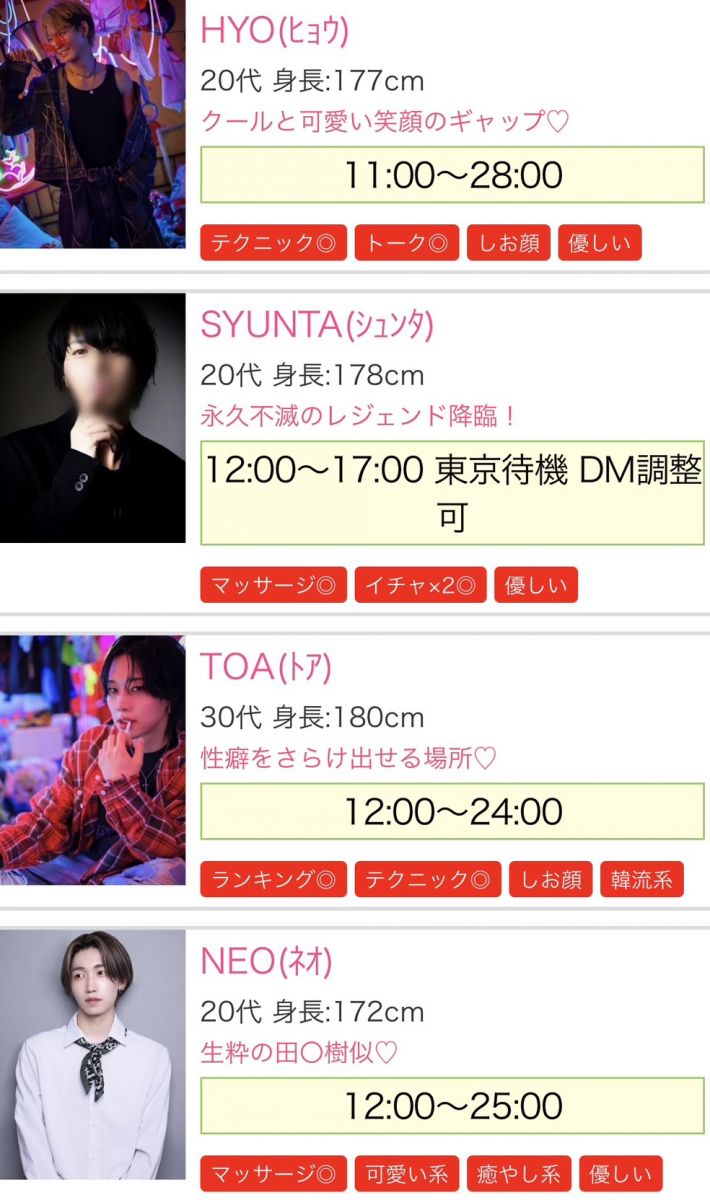The height and width of the screenshot is (1200, 710).
Task: Tap the トーク◎ tag under HYO
Action: 406,243
